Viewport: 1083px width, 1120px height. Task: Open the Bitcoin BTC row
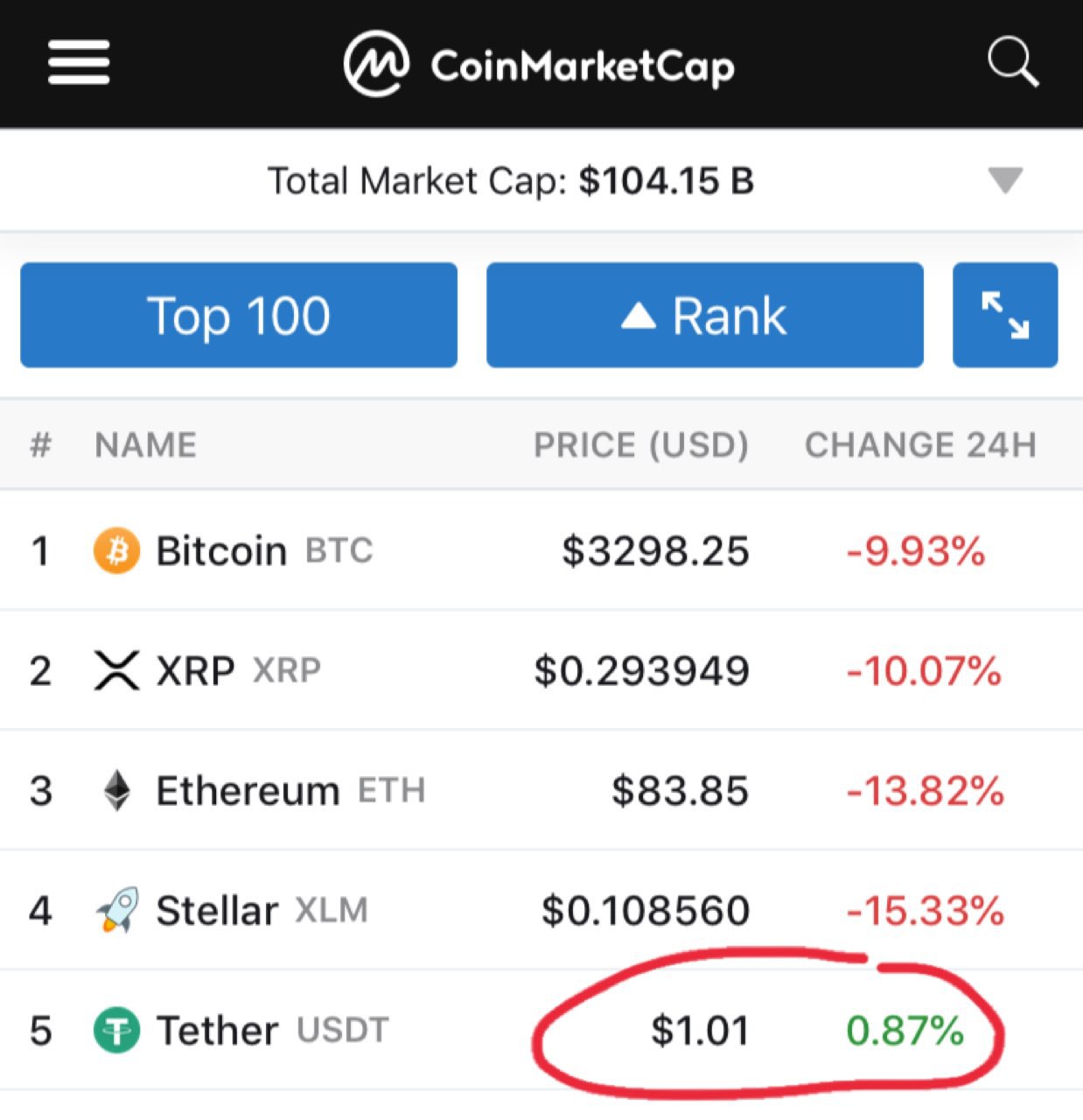[221, 551]
